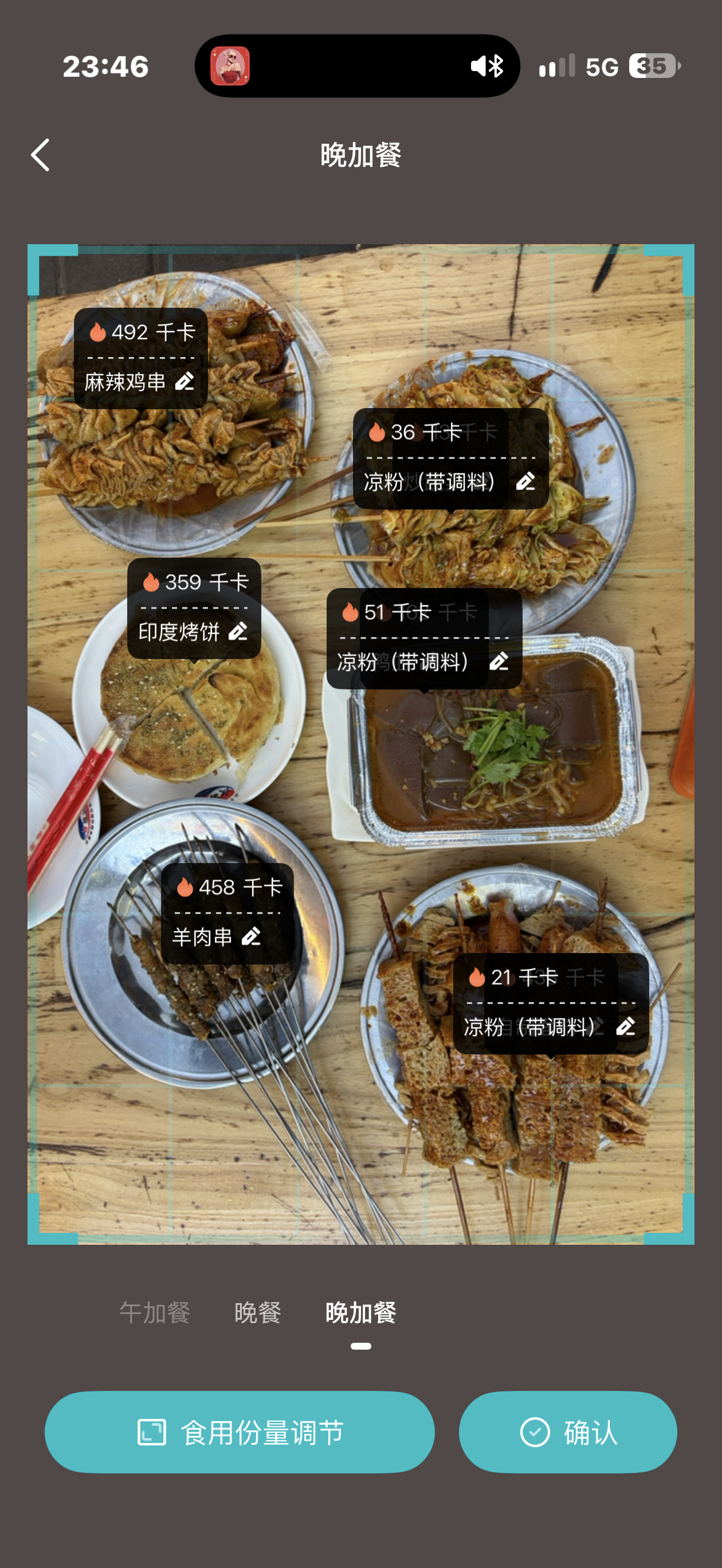The height and width of the screenshot is (1568, 722).
Task: Select the 晚加餐 meal tab
Action: point(361,1312)
